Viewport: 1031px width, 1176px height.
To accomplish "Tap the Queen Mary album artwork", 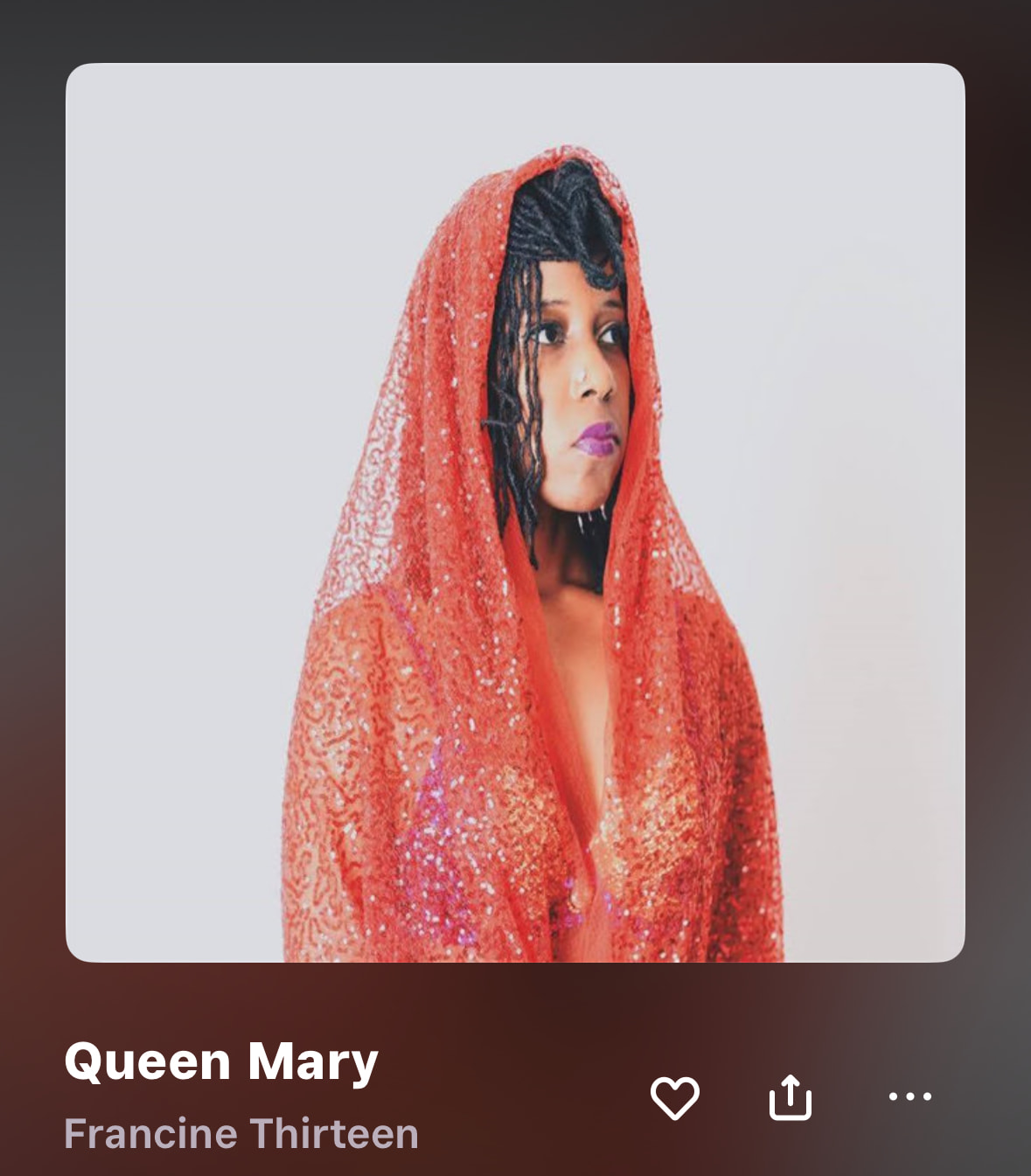I will (515, 512).
